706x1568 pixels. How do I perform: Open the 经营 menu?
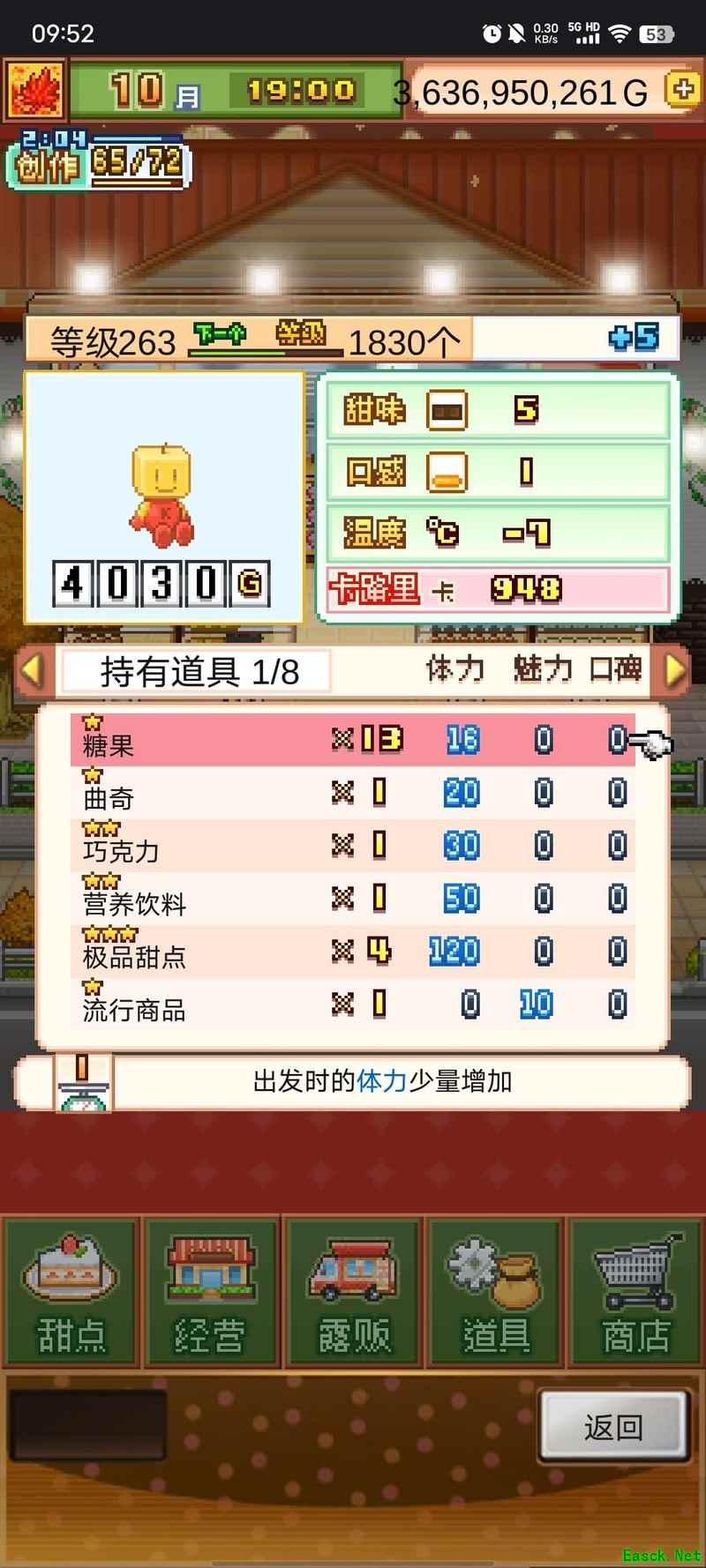click(211, 1292)
